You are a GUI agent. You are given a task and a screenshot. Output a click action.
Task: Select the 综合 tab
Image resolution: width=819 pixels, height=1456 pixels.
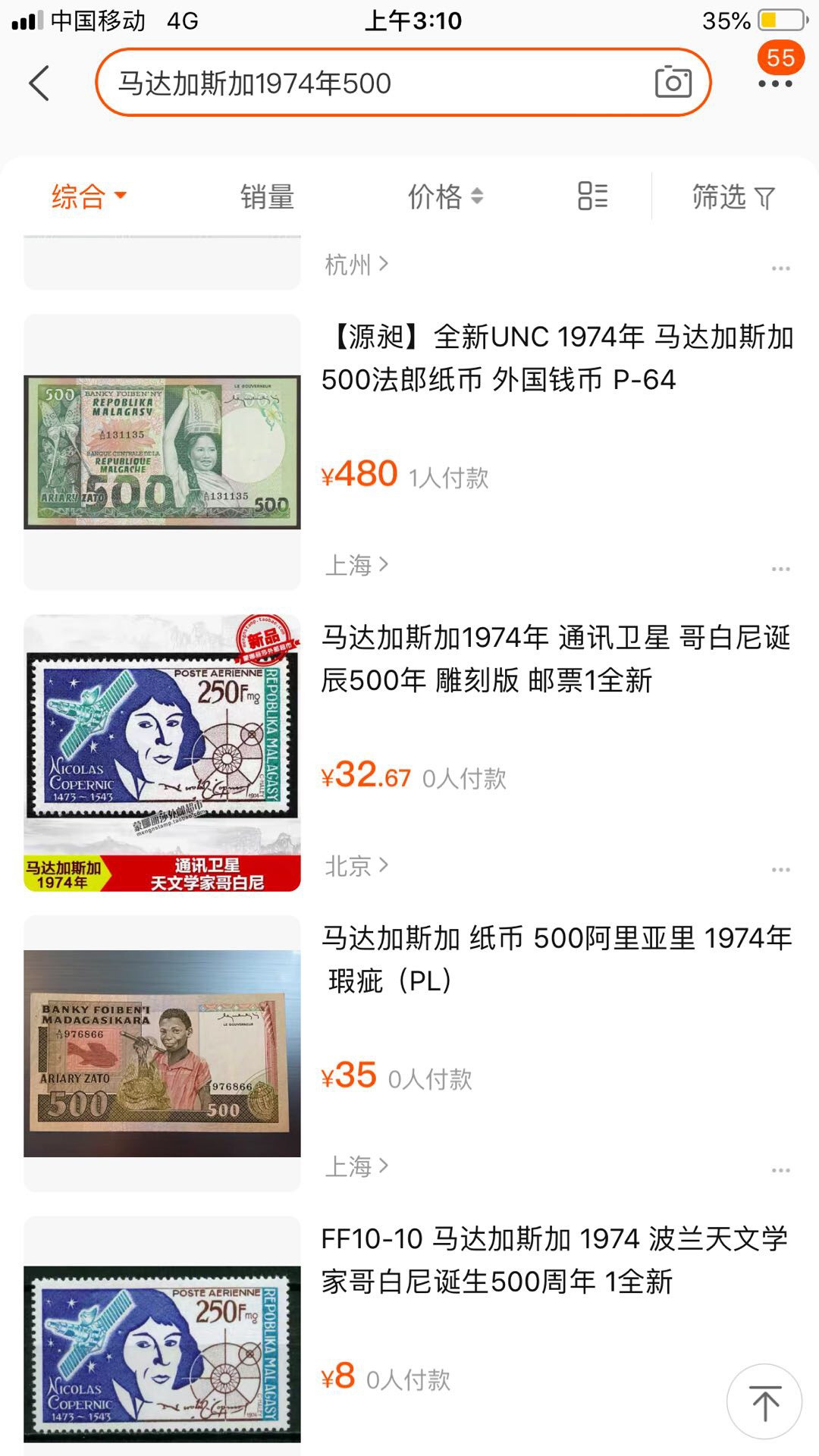point(78,196)
